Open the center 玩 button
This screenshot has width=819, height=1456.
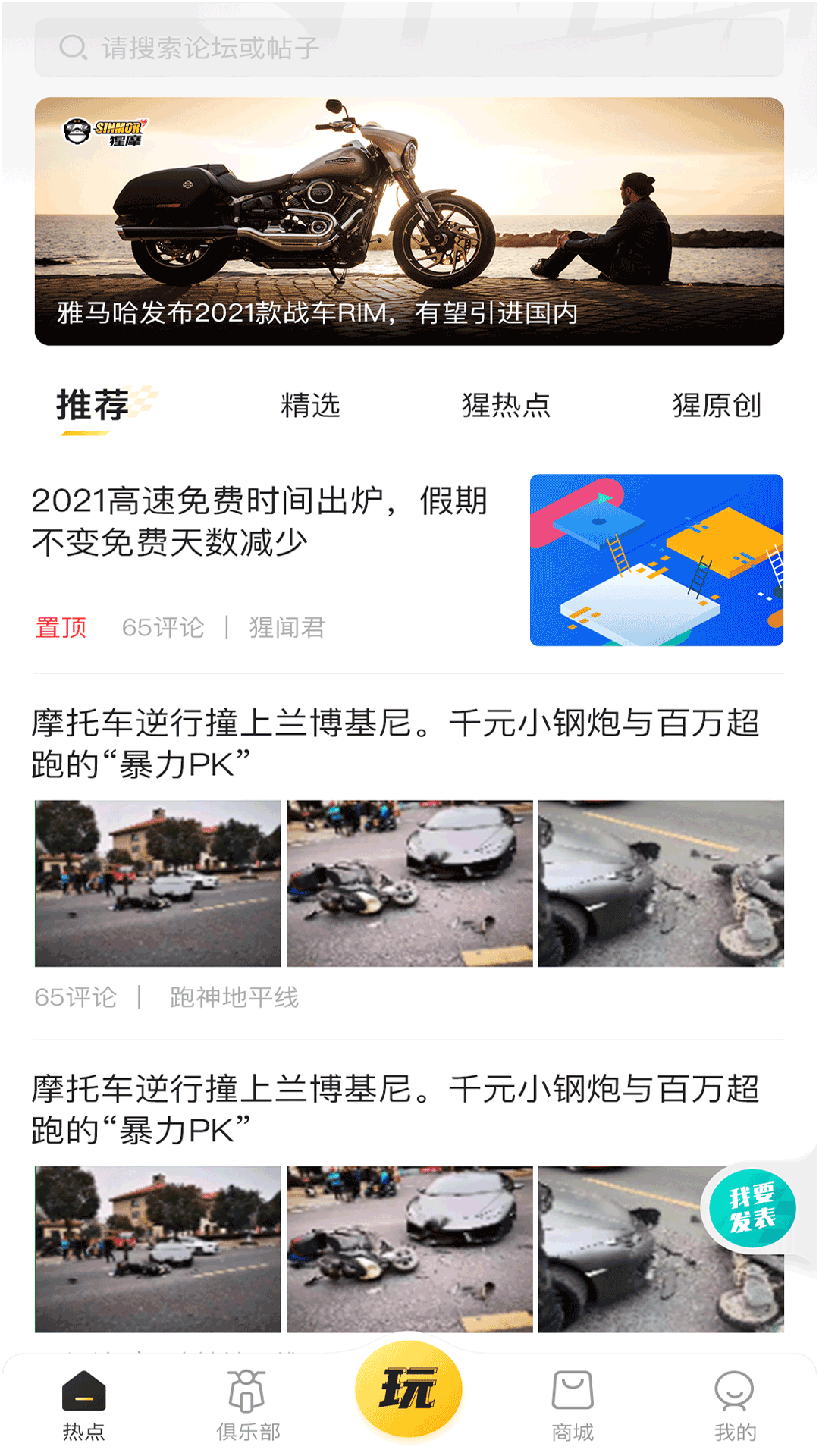point(409,1389)
